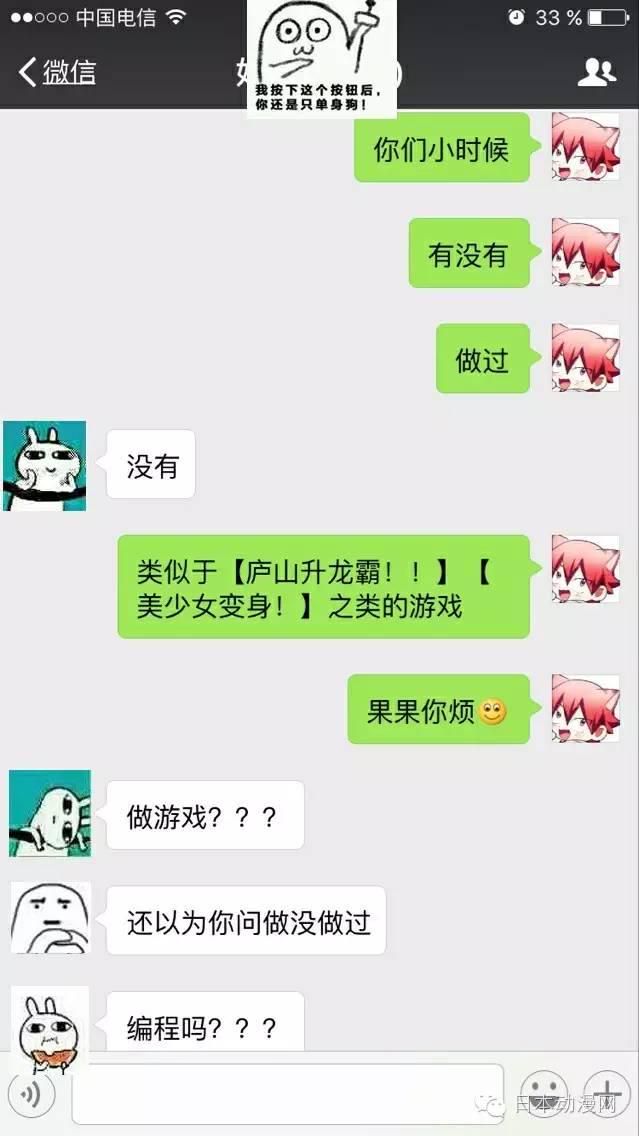Open the group members icon
The image size is (639, 1136).
click(x=597, y=72)
